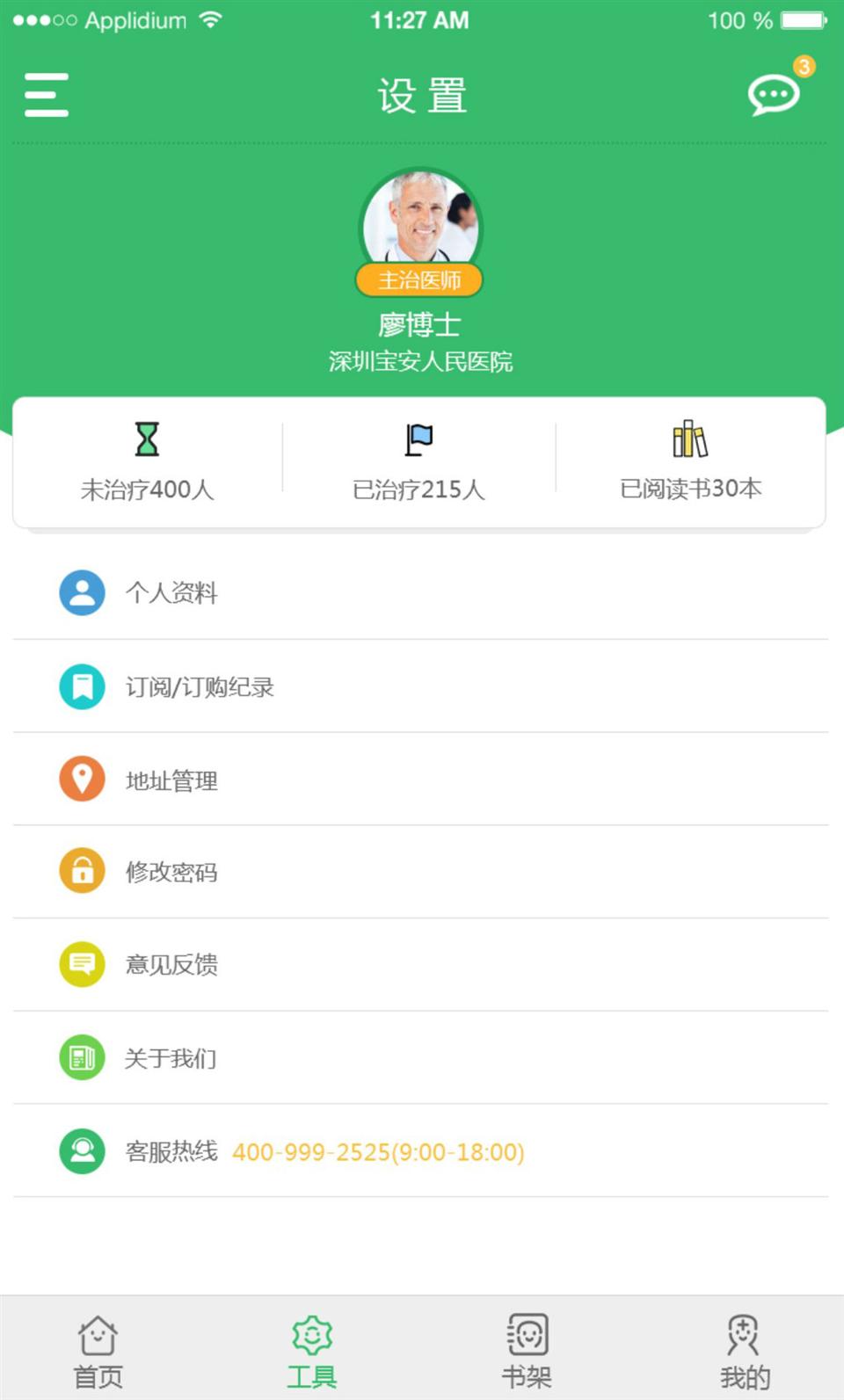Switch to the 首页 home tab

pyautogui.click(x=98, y=1351)
